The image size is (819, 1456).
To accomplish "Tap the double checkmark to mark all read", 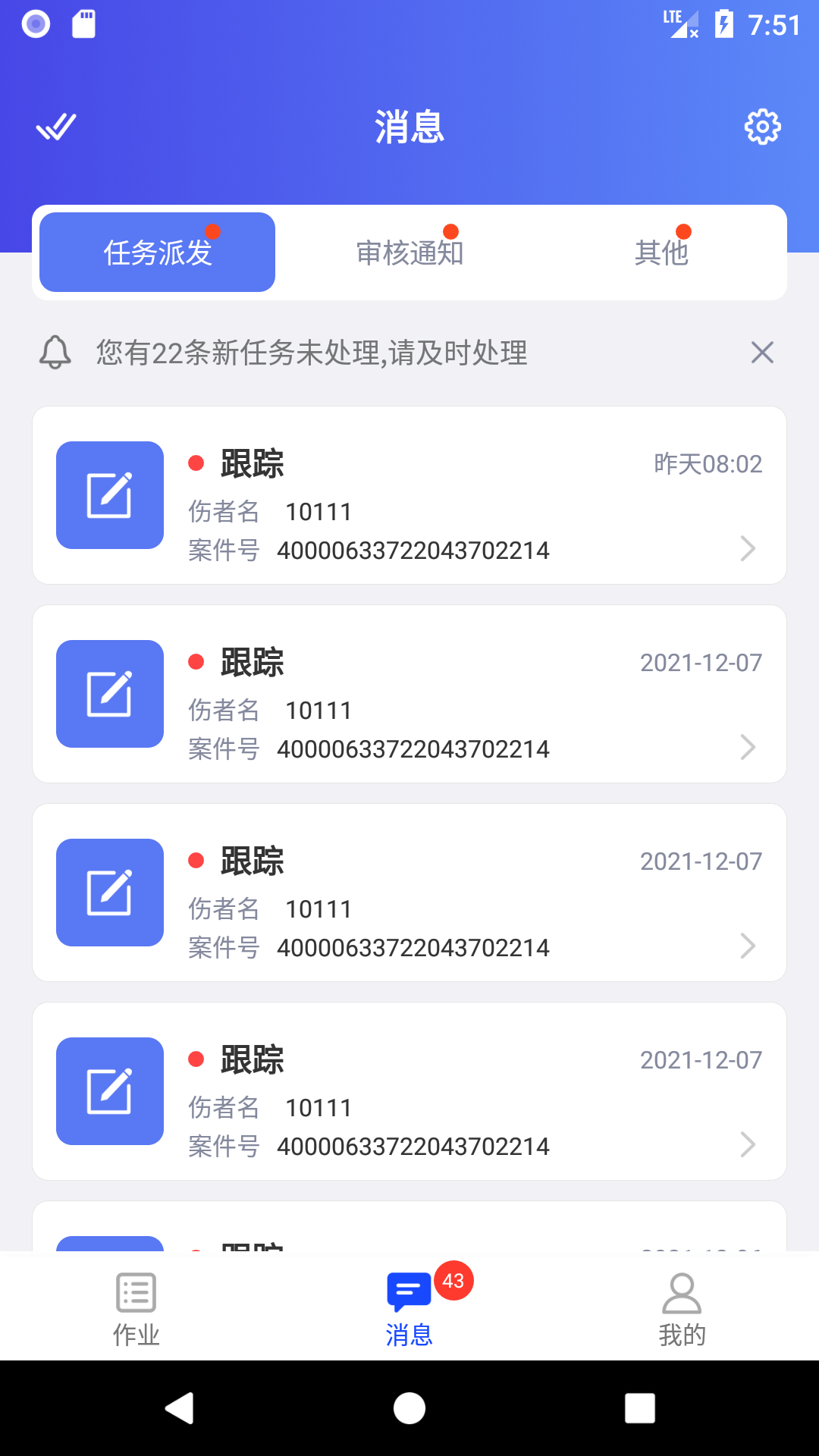I will 57,127.
